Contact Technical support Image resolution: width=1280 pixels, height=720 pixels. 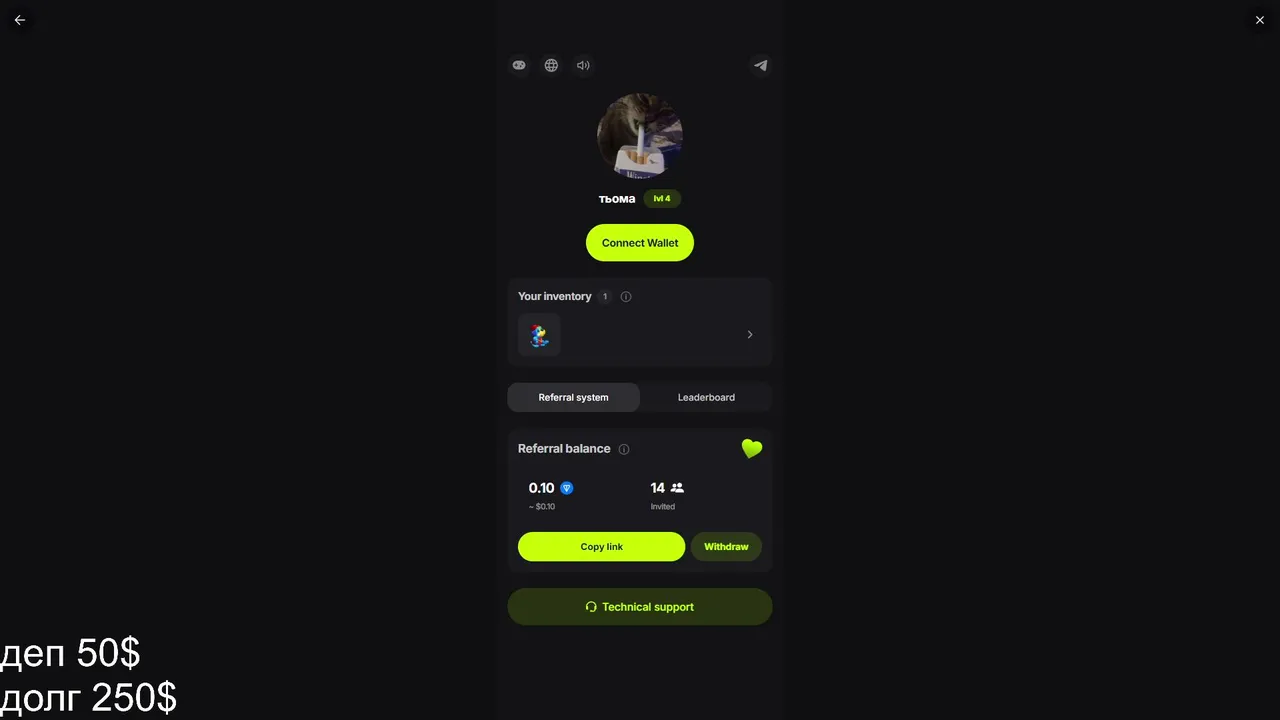(640, 607)
